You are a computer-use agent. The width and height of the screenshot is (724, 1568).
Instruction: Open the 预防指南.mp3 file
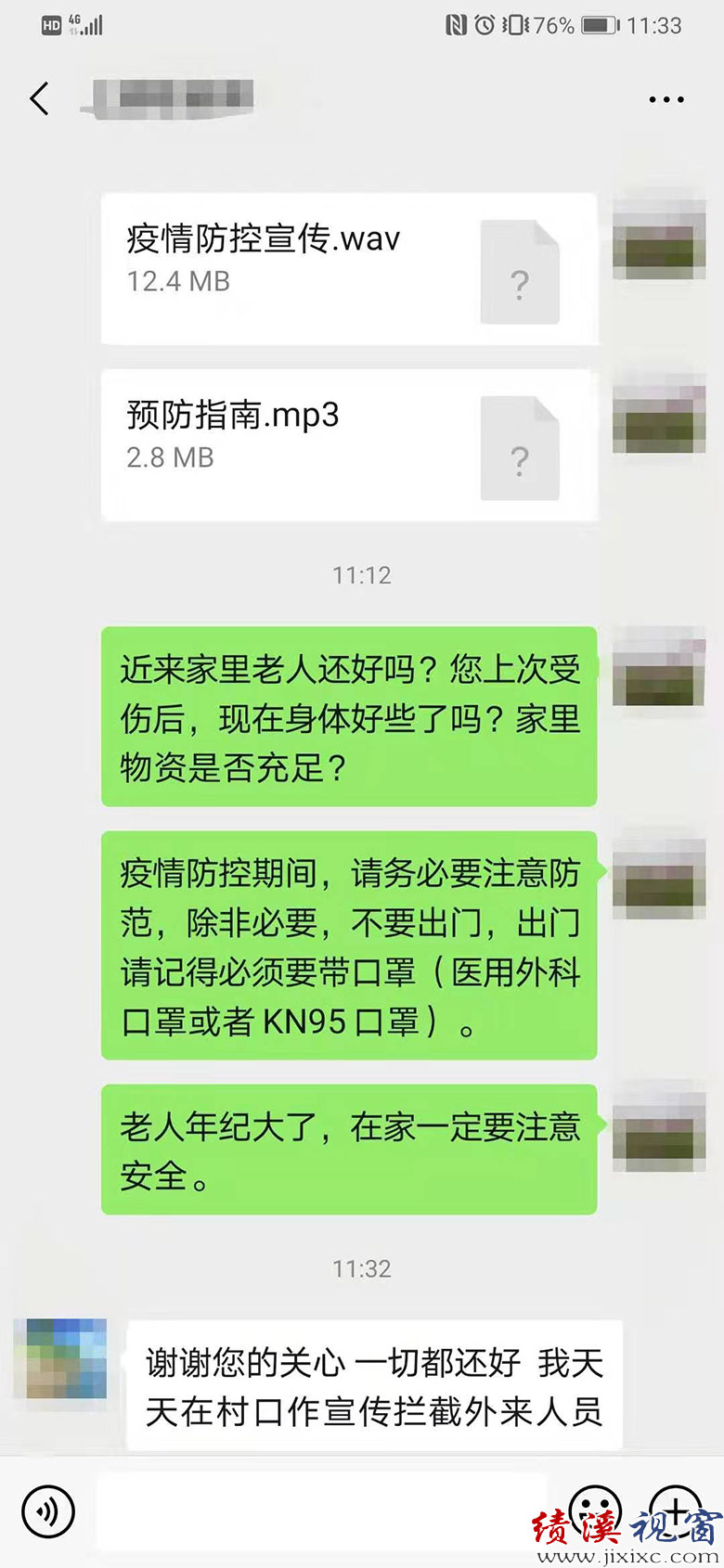point(348,445)
